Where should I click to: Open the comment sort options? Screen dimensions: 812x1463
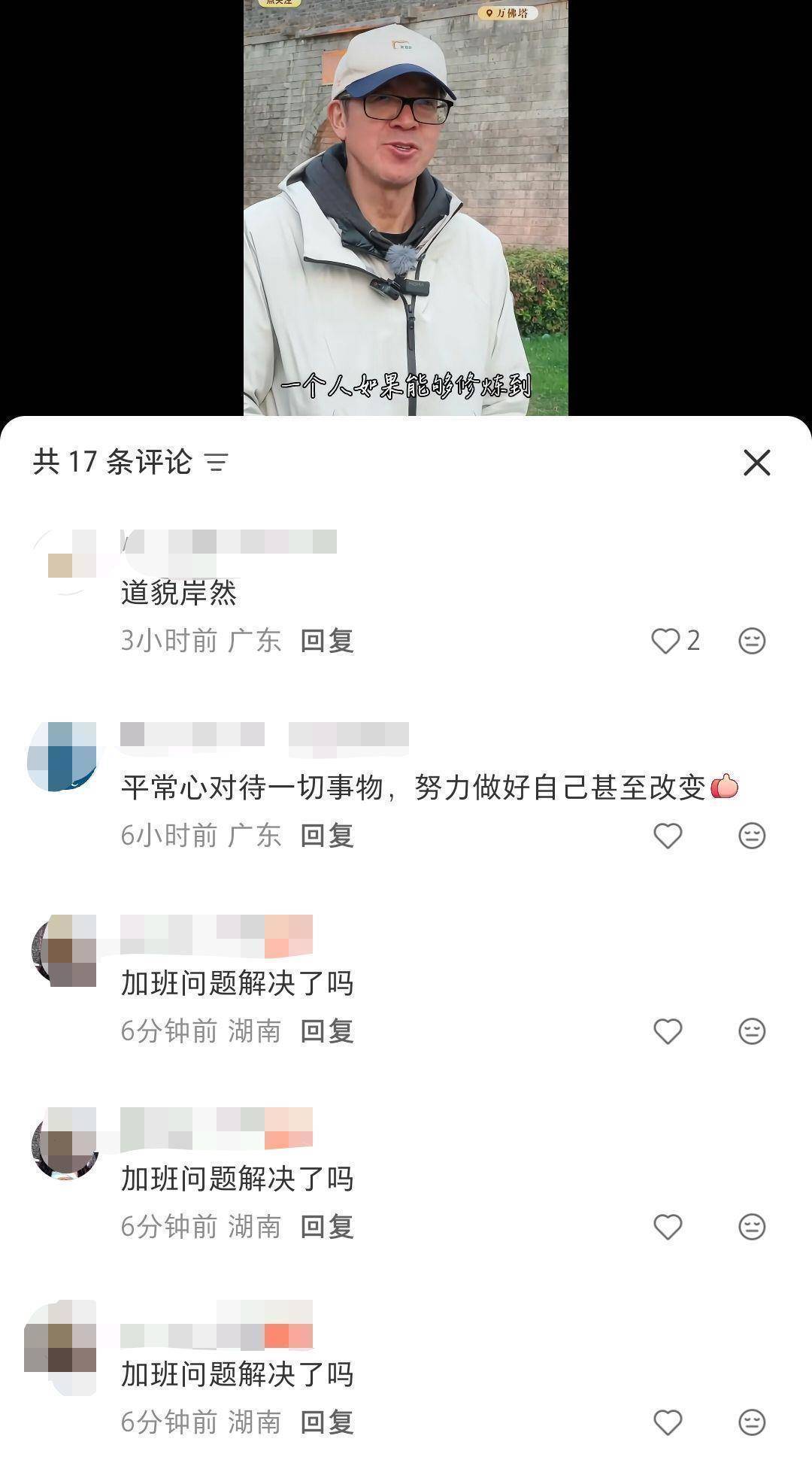[217, 463]
